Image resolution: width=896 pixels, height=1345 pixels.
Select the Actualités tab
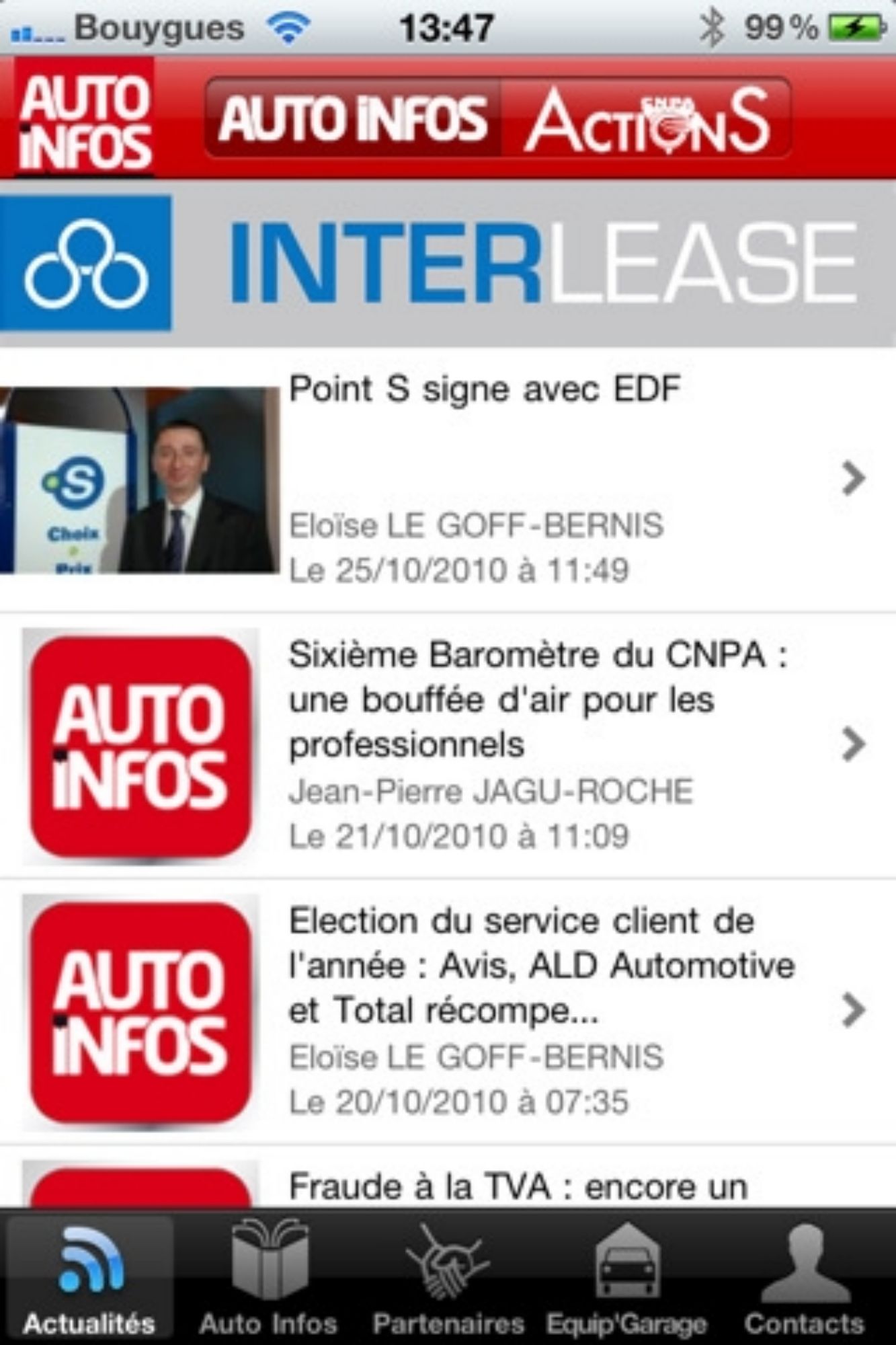(89, 1278)
